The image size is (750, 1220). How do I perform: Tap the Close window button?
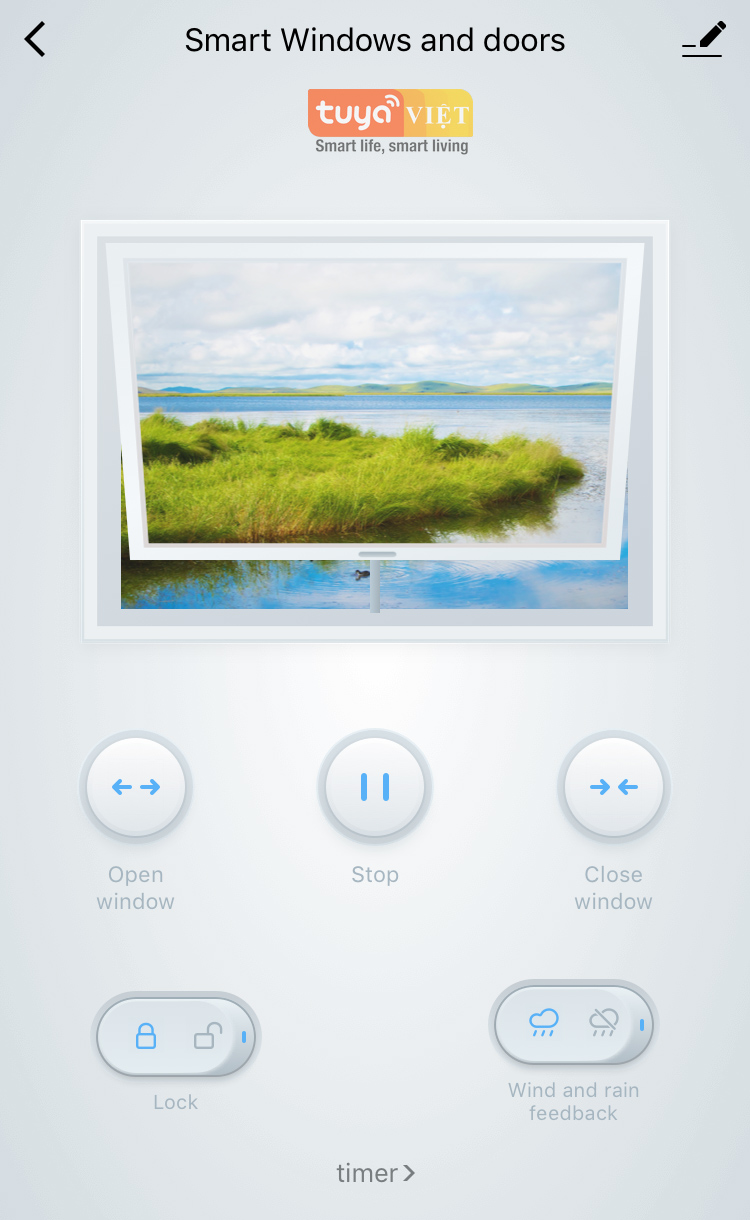pyautogui.click(x=613, y=788)
